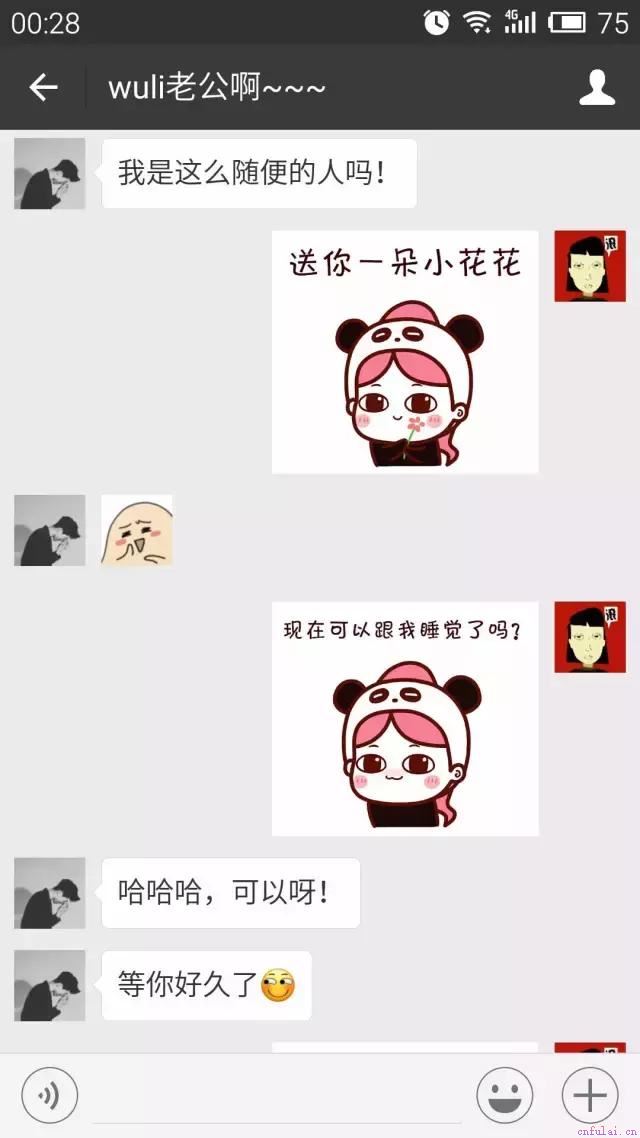Screen dimensions: 640x1138
Task: Open the 送你一朵小花花 sticker
Action: pos(405,352)
